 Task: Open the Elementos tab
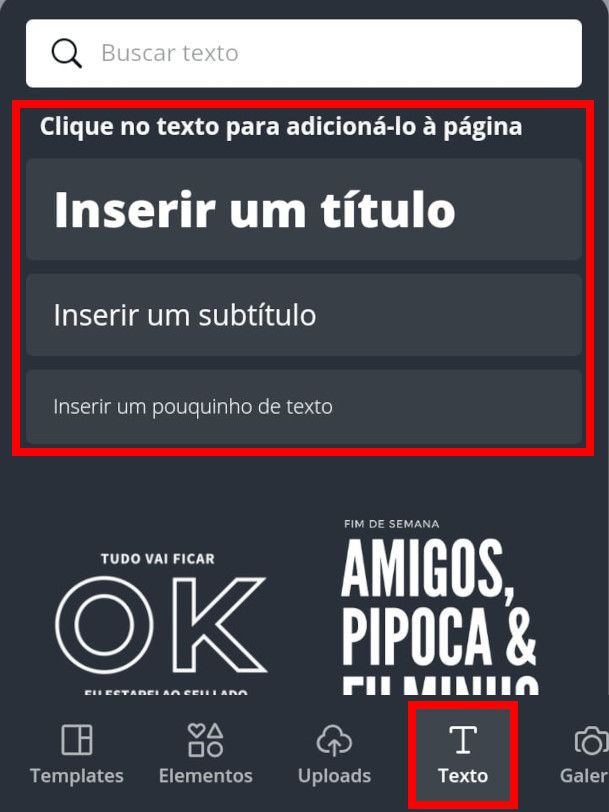[205, 755]
